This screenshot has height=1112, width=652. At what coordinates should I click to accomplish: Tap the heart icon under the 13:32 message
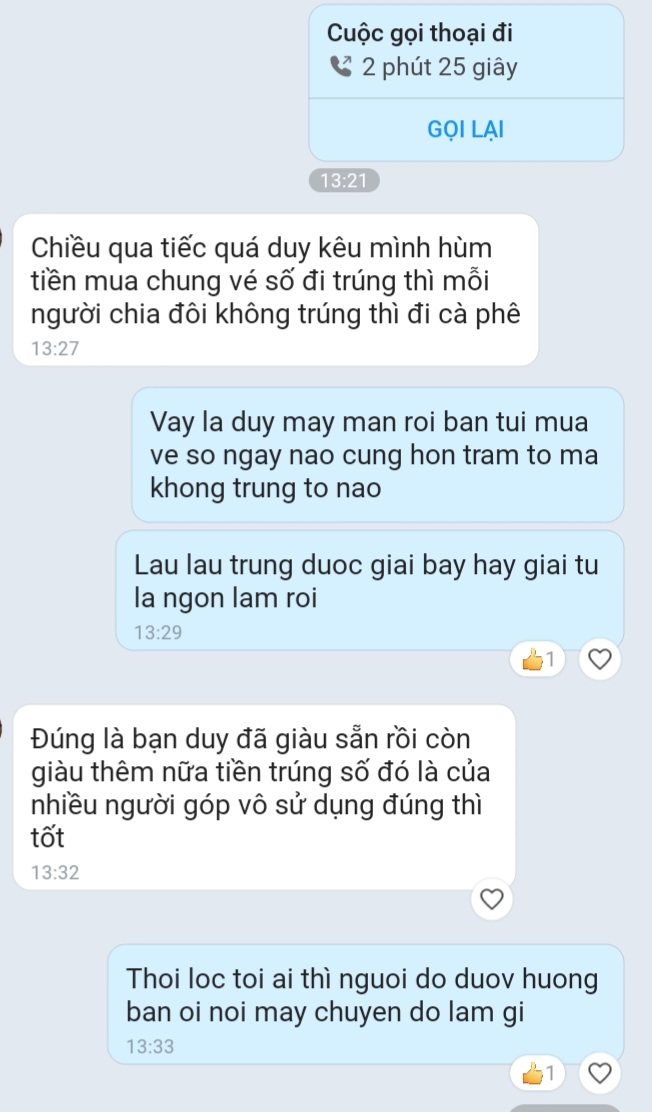tap(492, 899)
